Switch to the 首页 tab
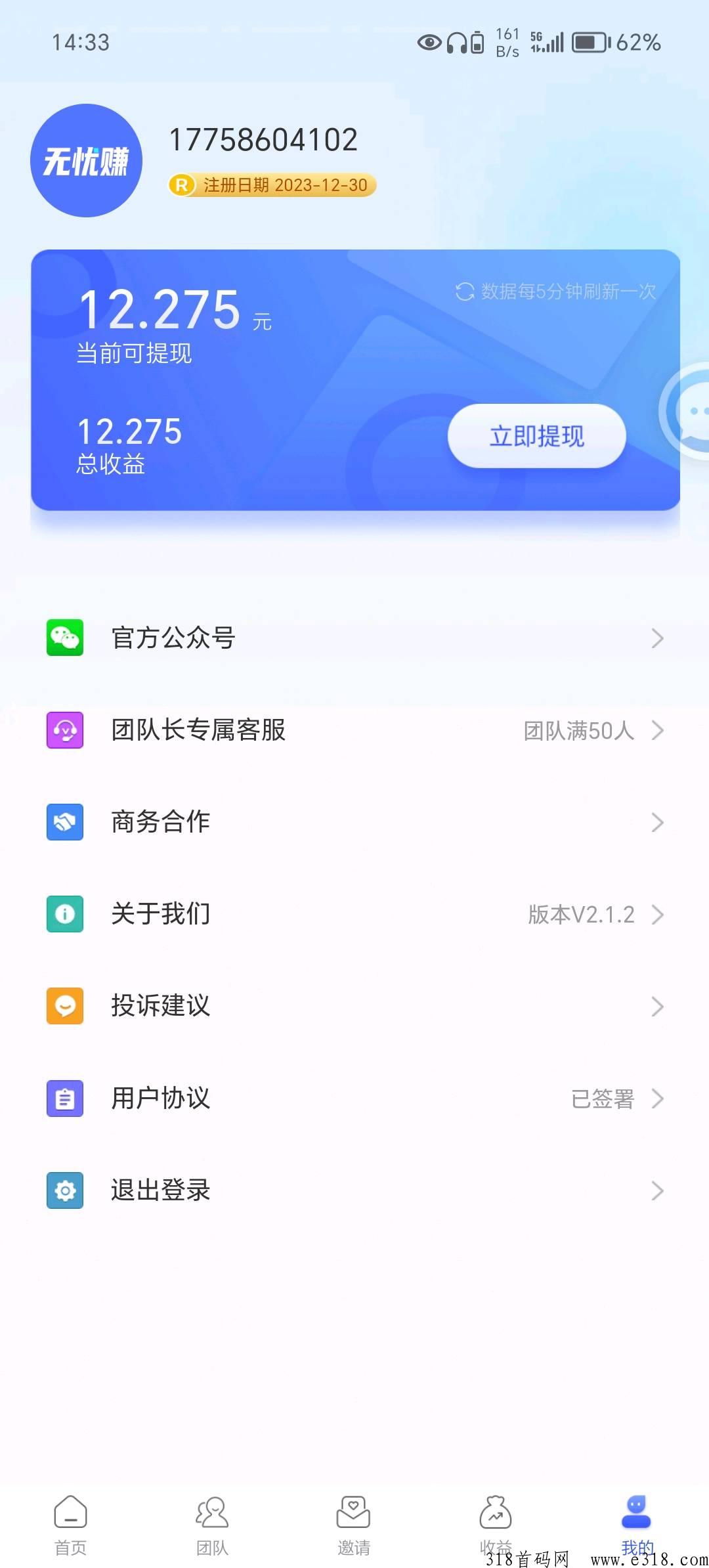709x1568 pixels. click(70, 1525)
